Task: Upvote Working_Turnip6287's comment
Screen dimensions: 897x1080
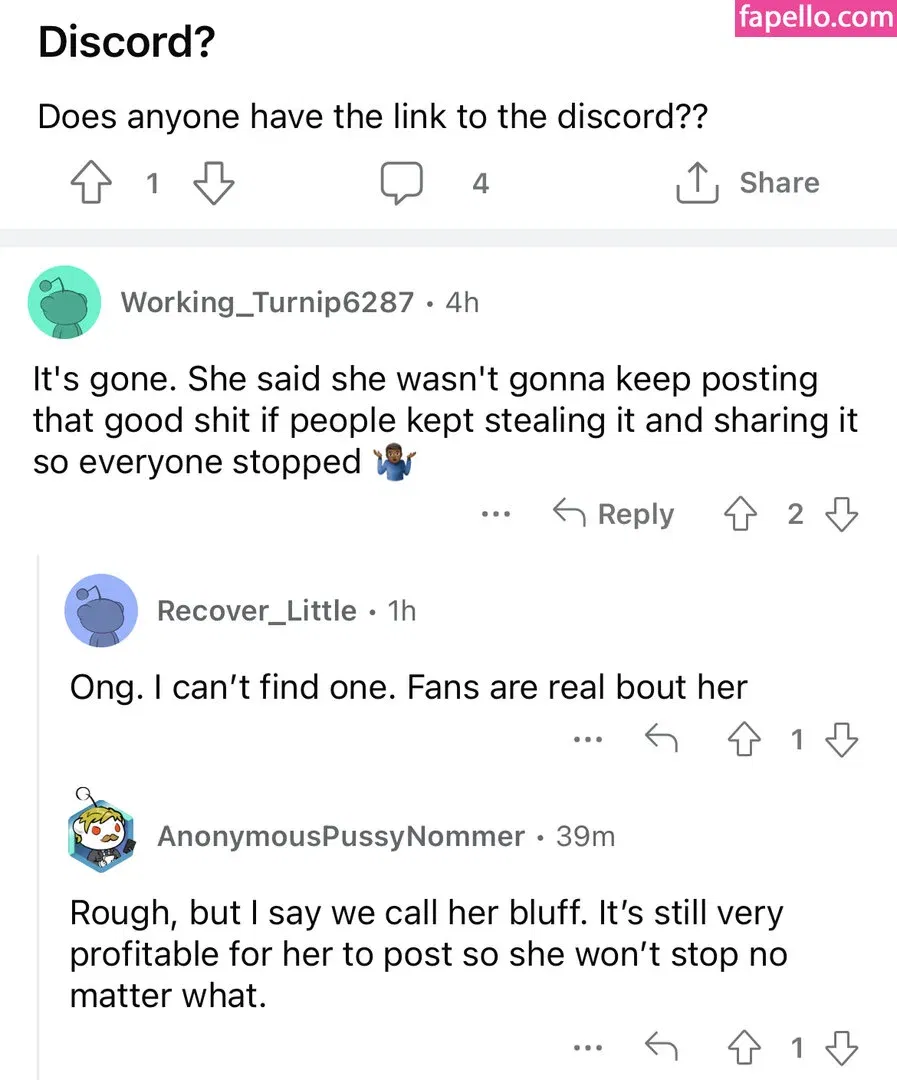Action: (x=741, y=515)
